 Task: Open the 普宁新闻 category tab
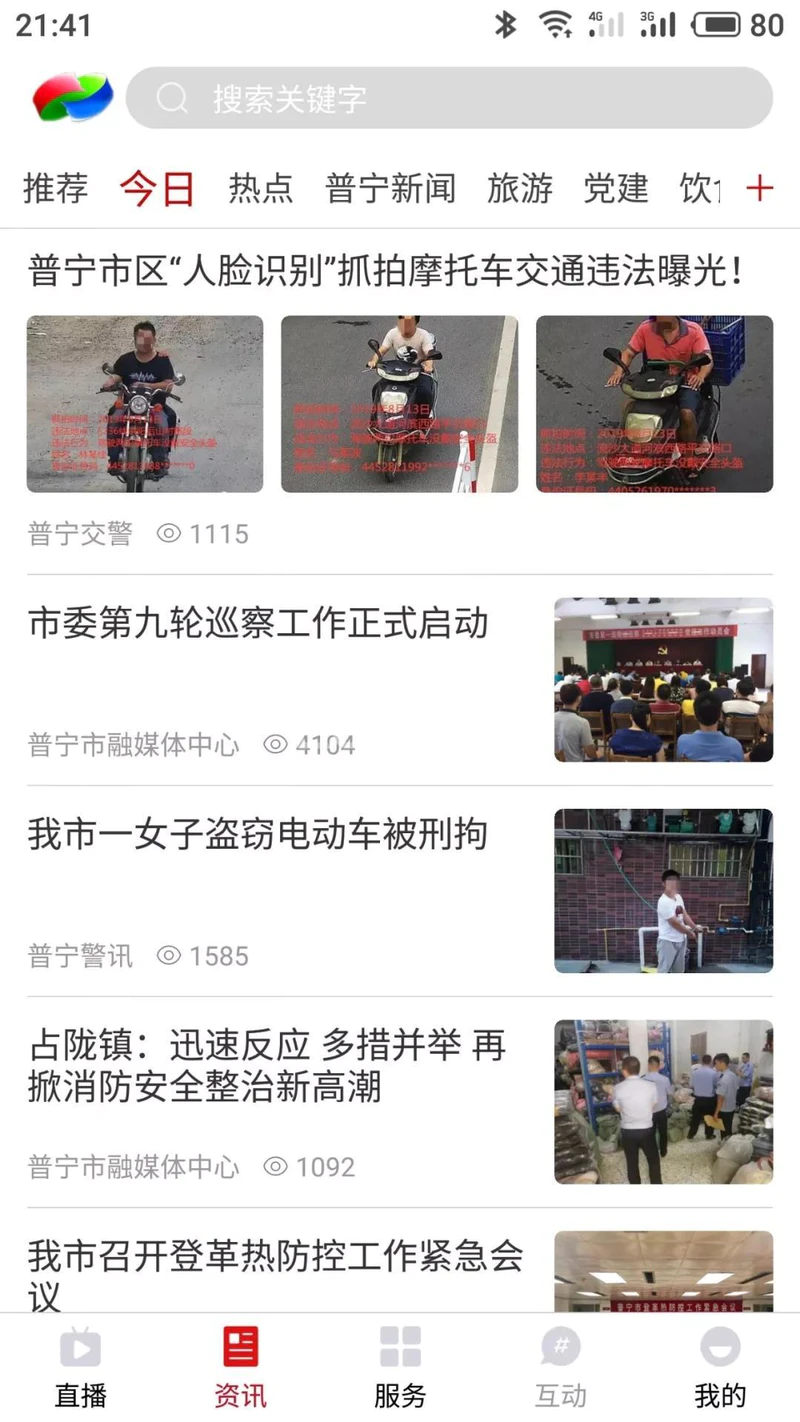coord(390,188)
